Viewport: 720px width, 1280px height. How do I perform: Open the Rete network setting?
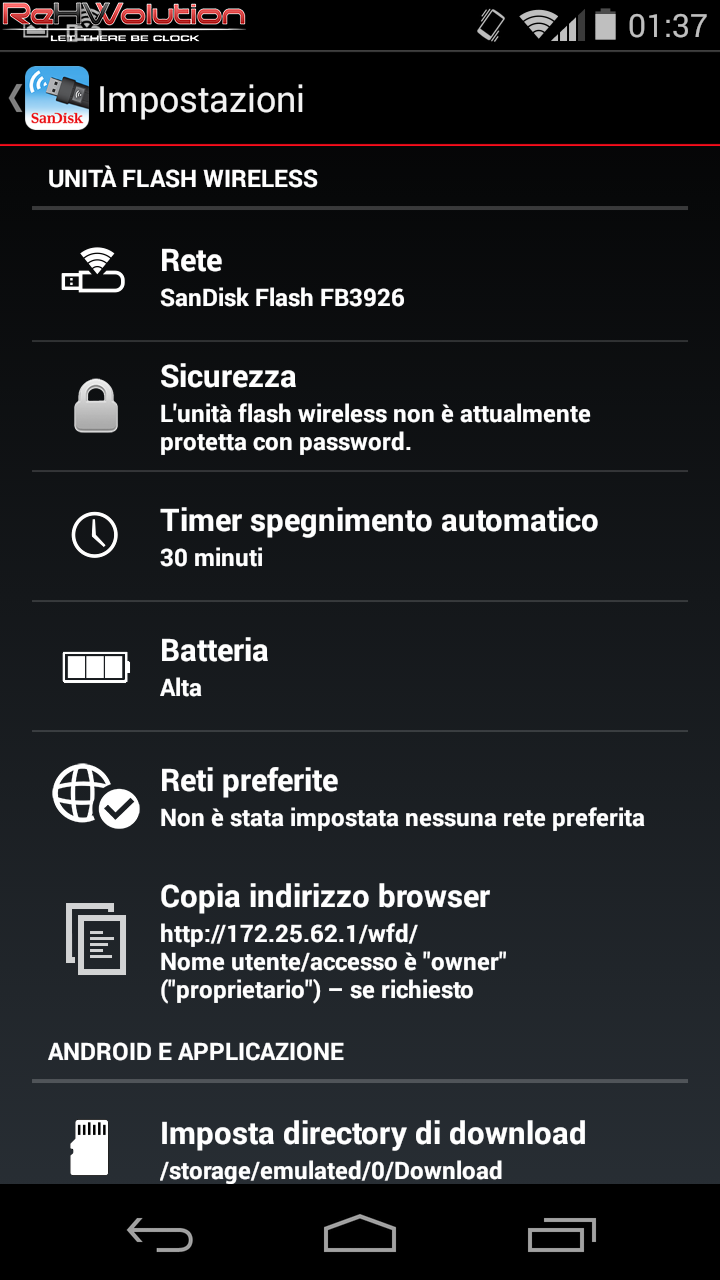click(x=360, y=276)
